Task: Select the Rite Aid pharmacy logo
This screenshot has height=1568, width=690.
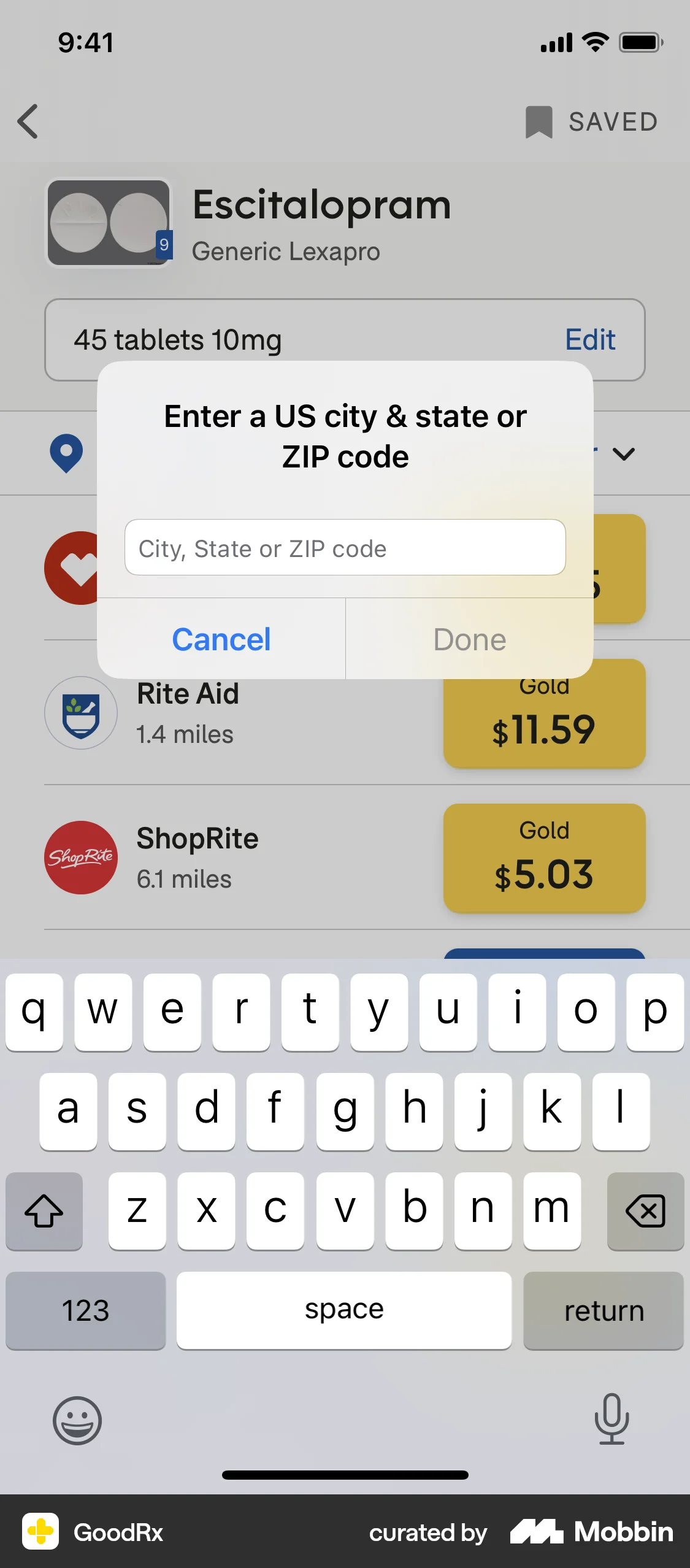Action: (x=80, y=713)
